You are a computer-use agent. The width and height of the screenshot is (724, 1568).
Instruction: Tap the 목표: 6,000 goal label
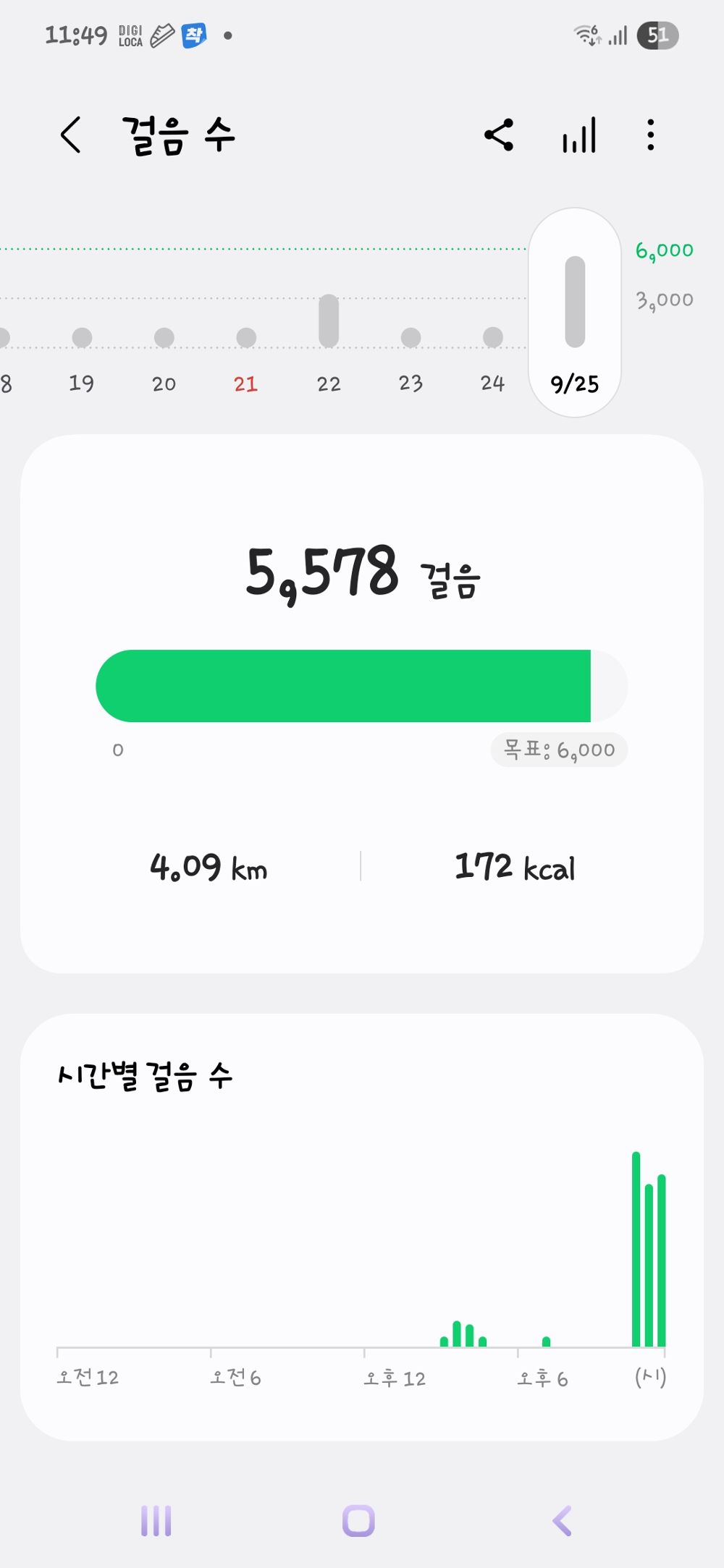click(x=558, y=750)
